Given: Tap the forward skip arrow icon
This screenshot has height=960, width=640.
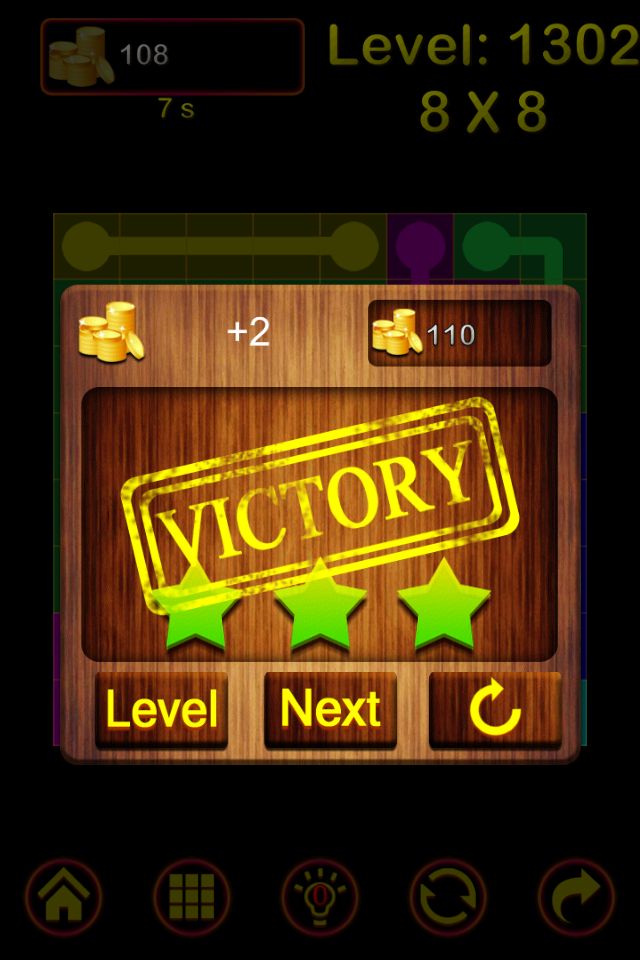Looking at the screenshot, I should [x=576, y=897].
